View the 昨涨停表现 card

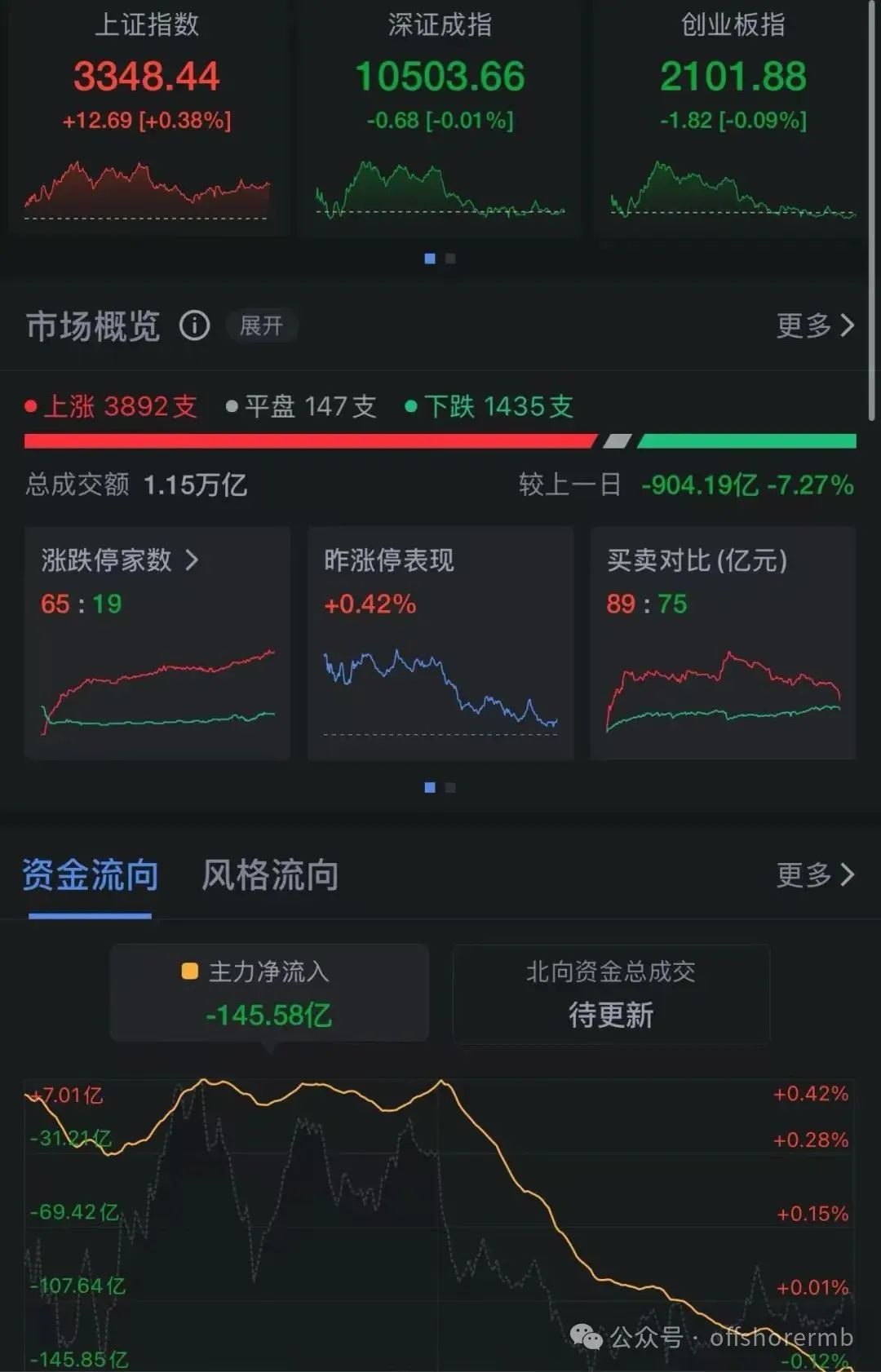click(440, 643)
